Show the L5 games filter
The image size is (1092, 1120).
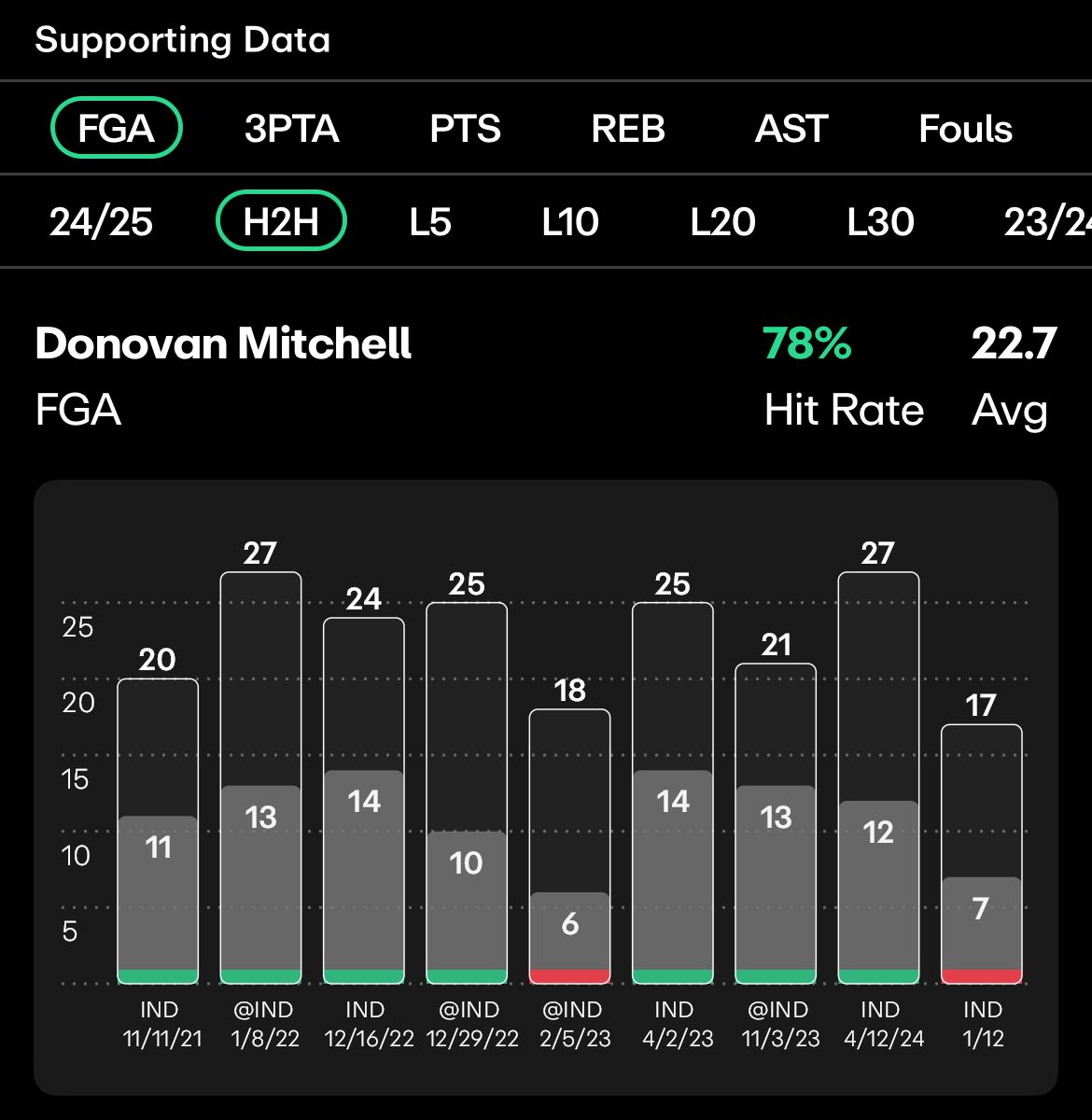[x=430, y=222]
